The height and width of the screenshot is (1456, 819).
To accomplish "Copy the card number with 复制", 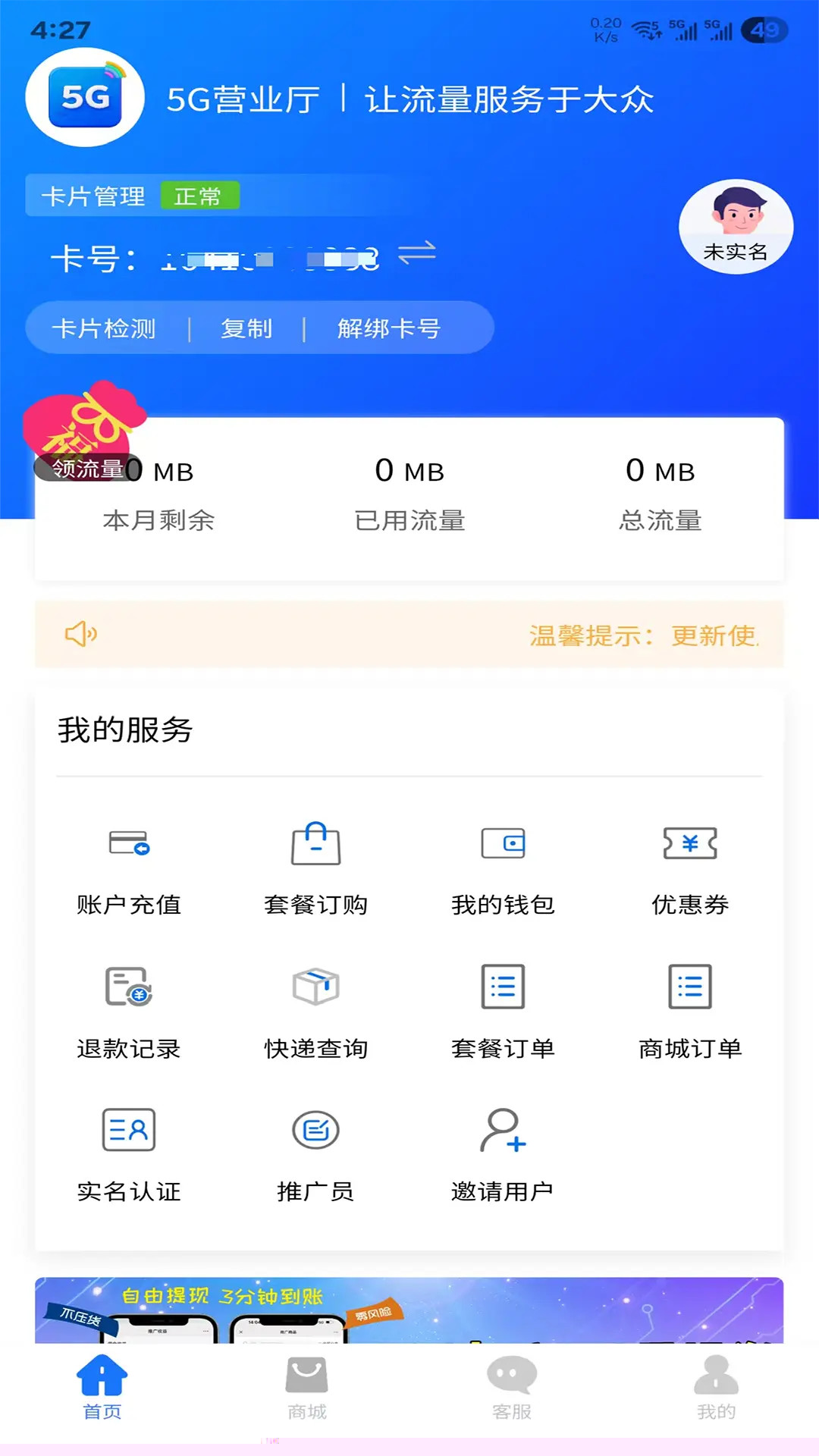I will 246,328.
